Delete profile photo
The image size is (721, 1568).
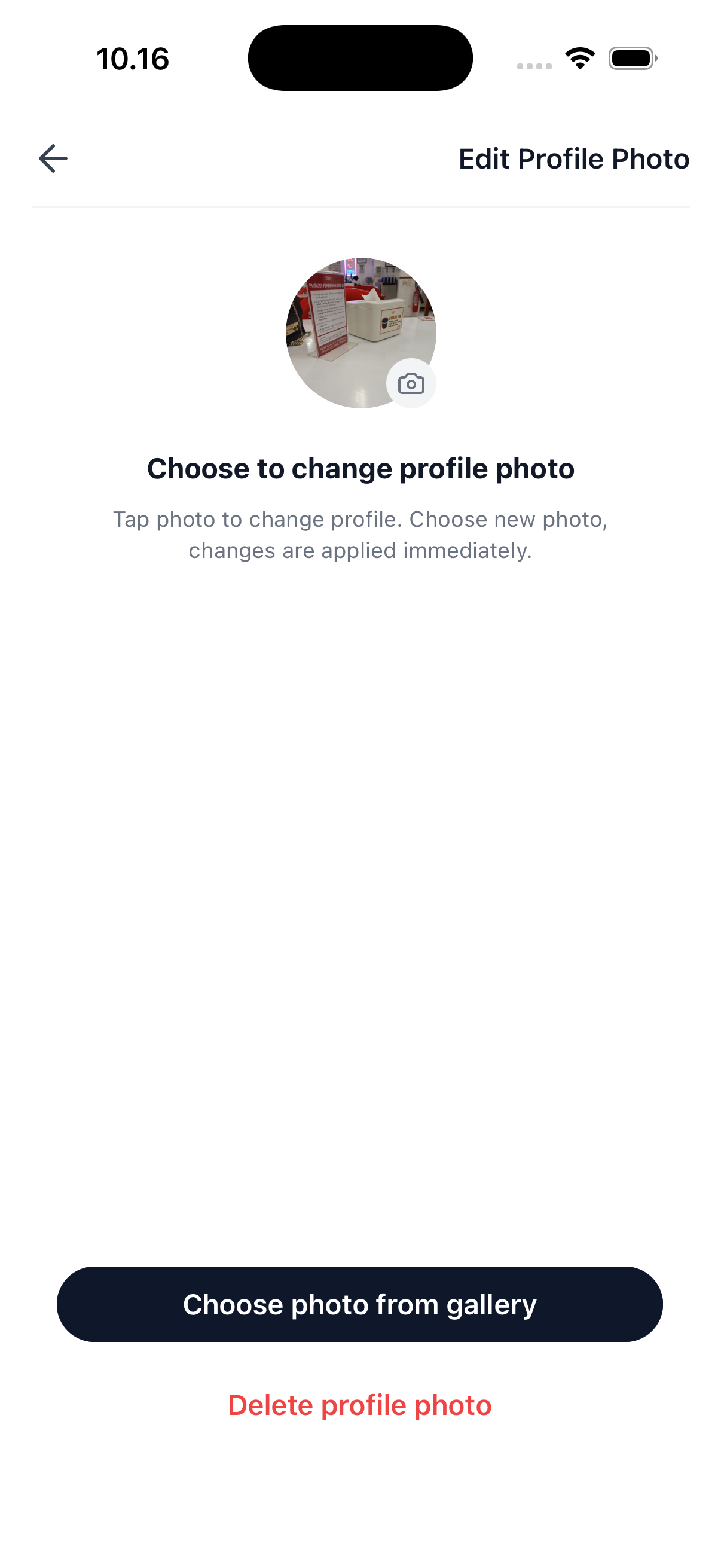[359, 1405]
